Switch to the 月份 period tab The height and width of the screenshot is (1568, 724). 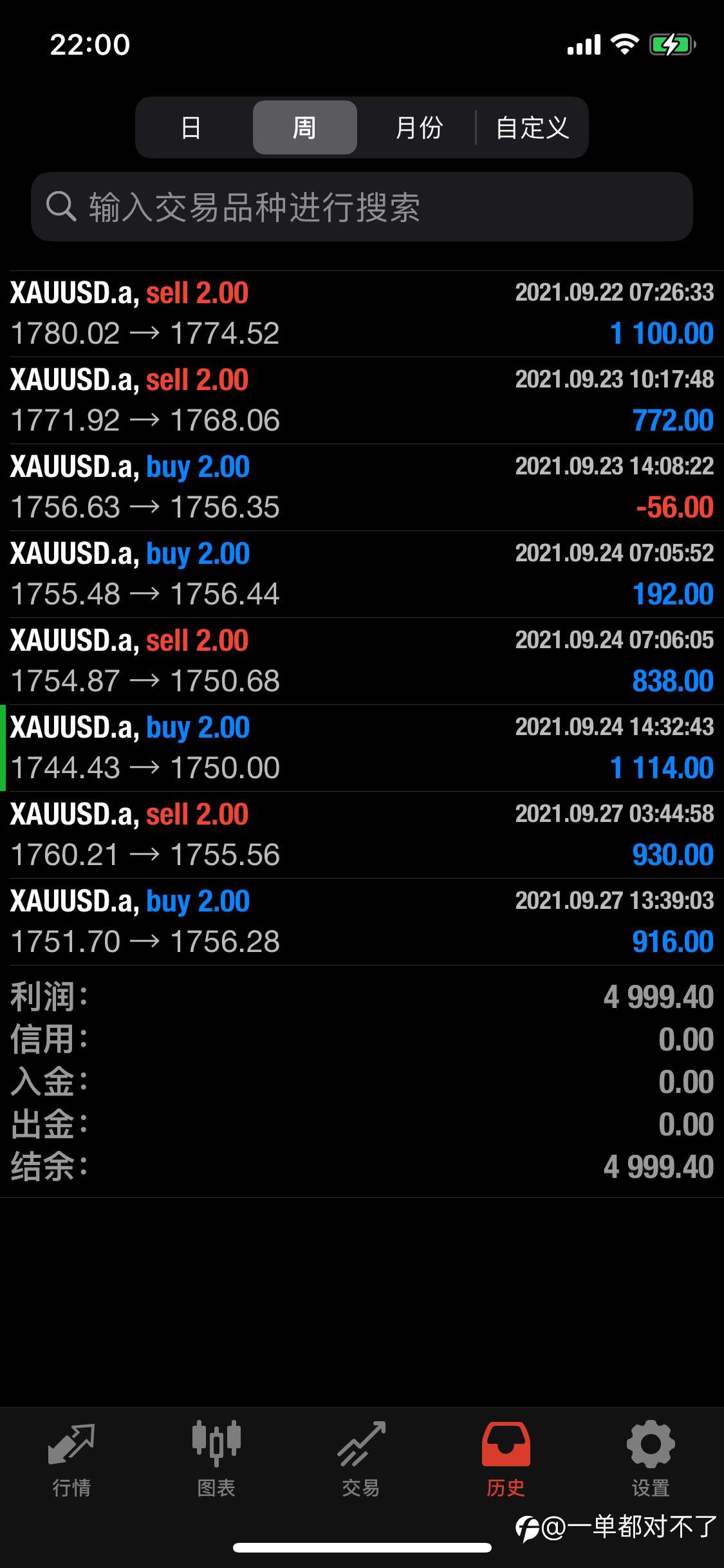coord(418,127)
